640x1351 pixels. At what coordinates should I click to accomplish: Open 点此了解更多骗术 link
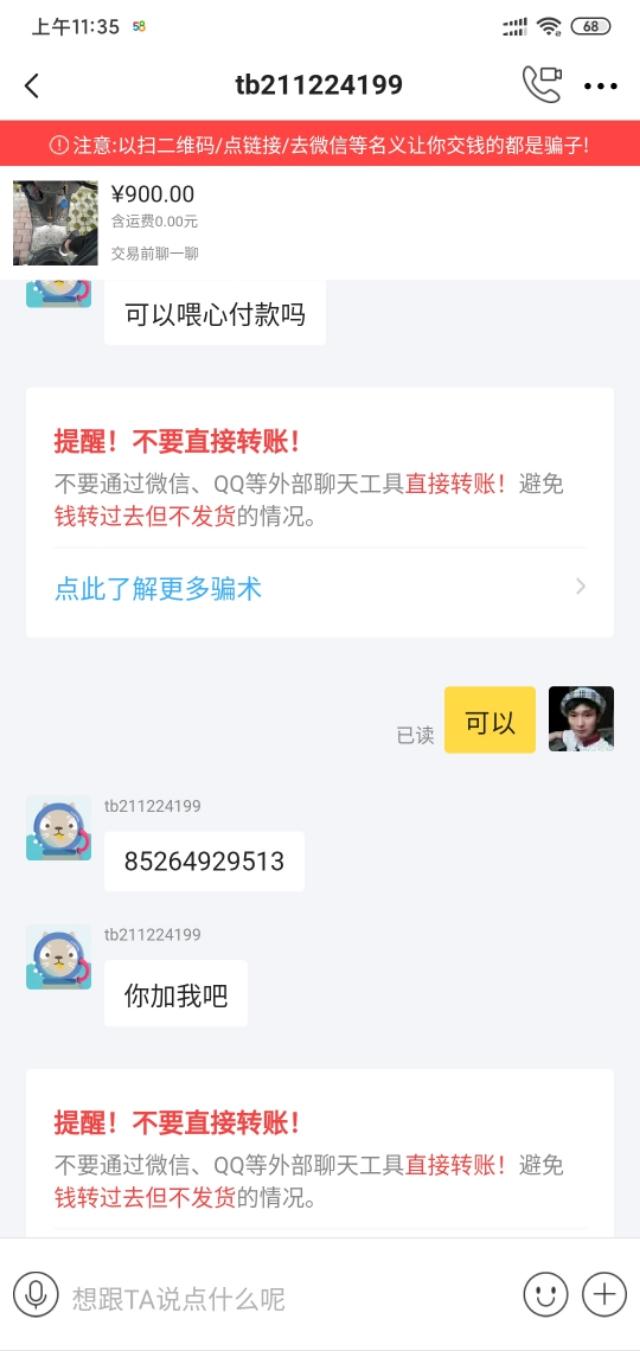[158, 588]
